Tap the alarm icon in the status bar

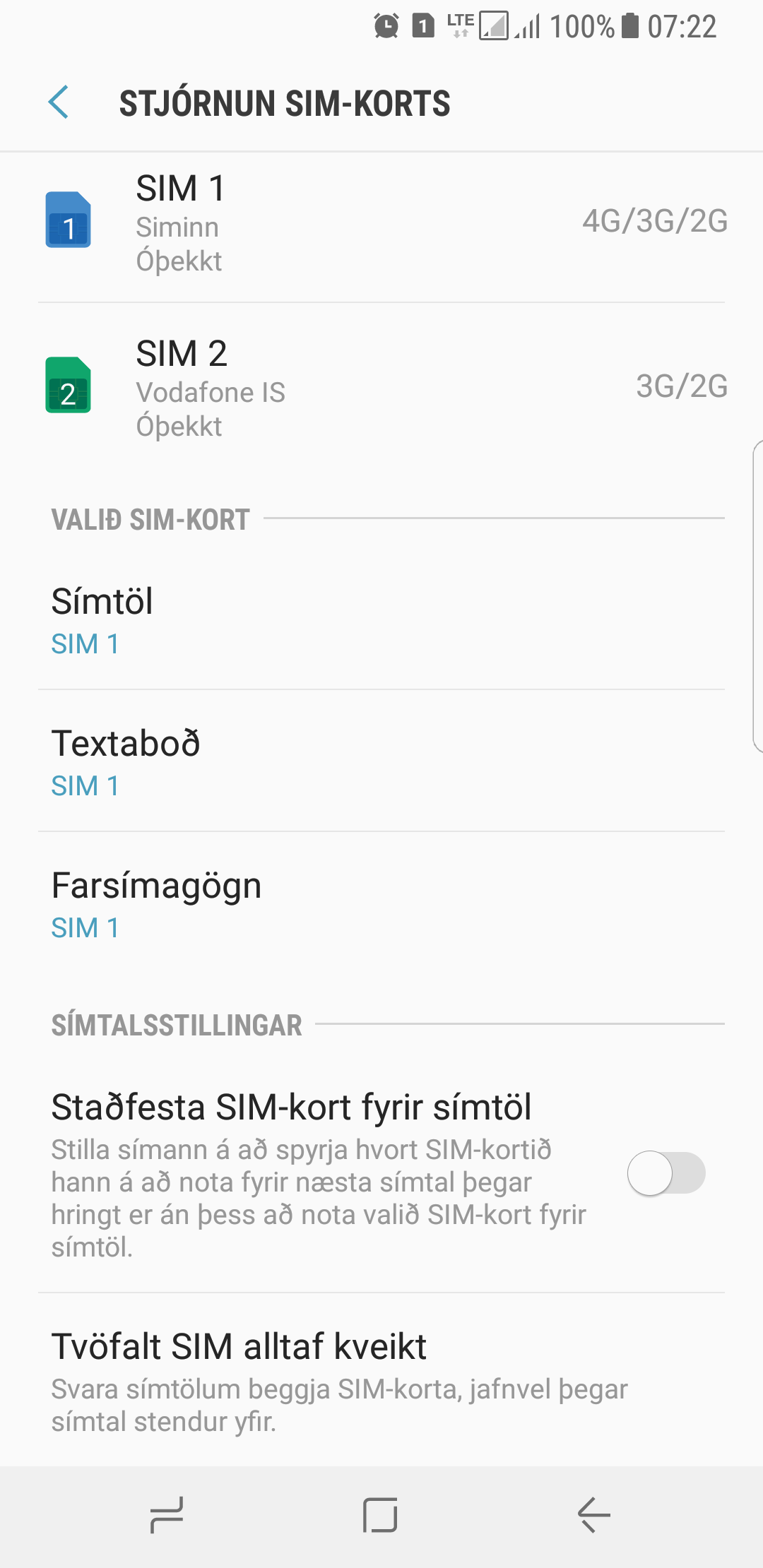385,25
